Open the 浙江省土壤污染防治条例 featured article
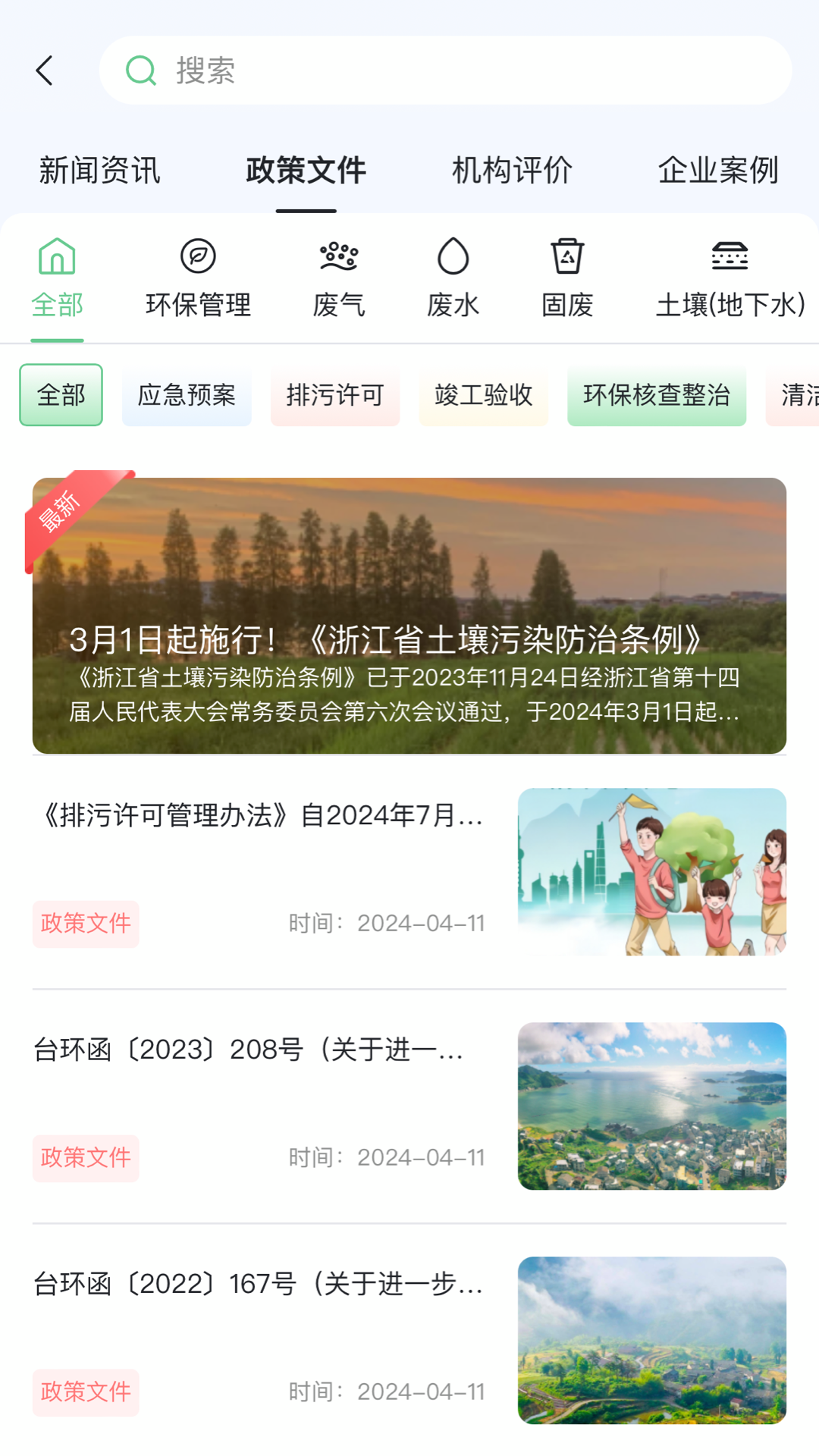Screen dimensions: 819x1456 pyautogui.click(x=409, y=641)
